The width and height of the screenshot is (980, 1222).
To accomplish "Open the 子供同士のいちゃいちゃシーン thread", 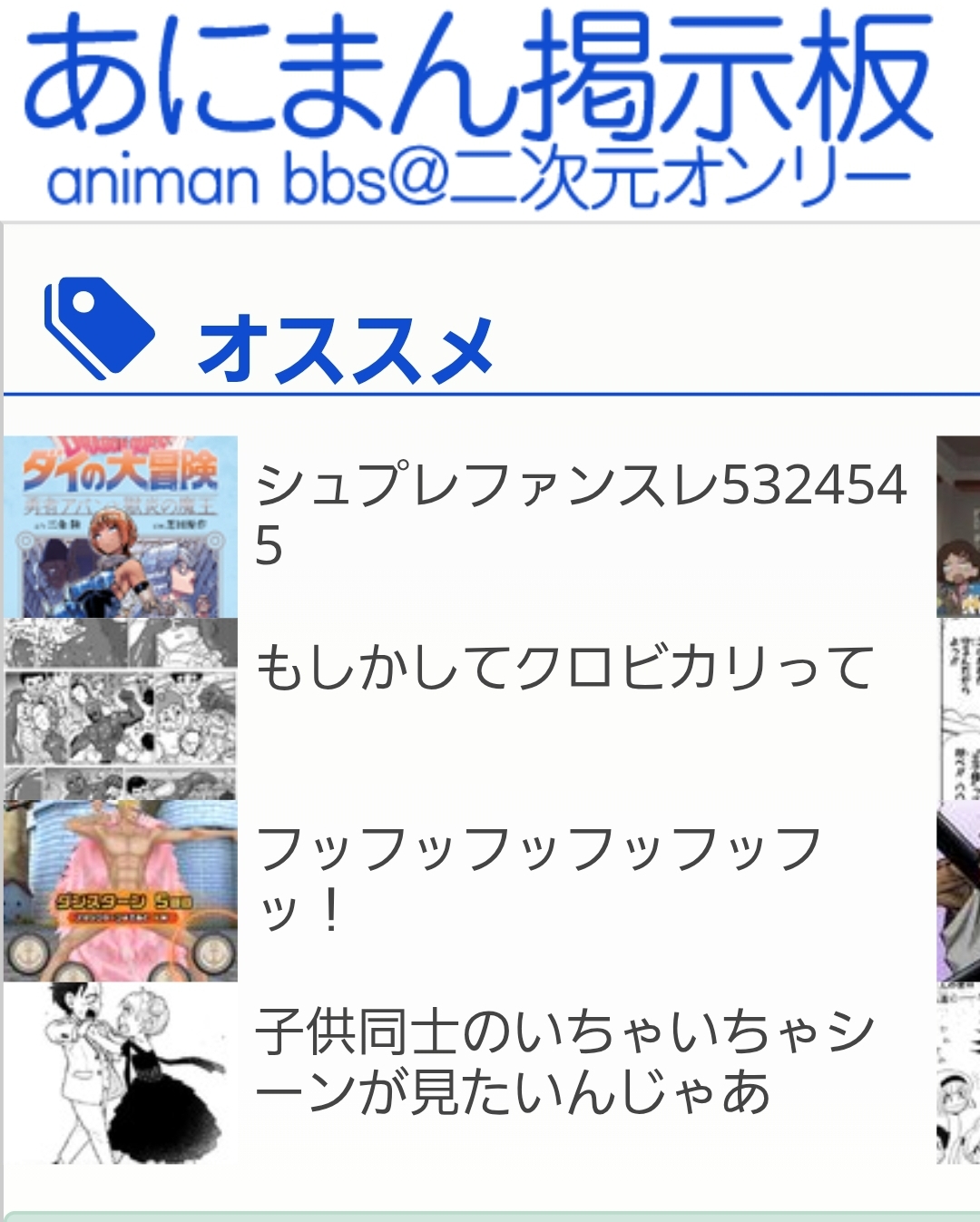I will 563,1061.
